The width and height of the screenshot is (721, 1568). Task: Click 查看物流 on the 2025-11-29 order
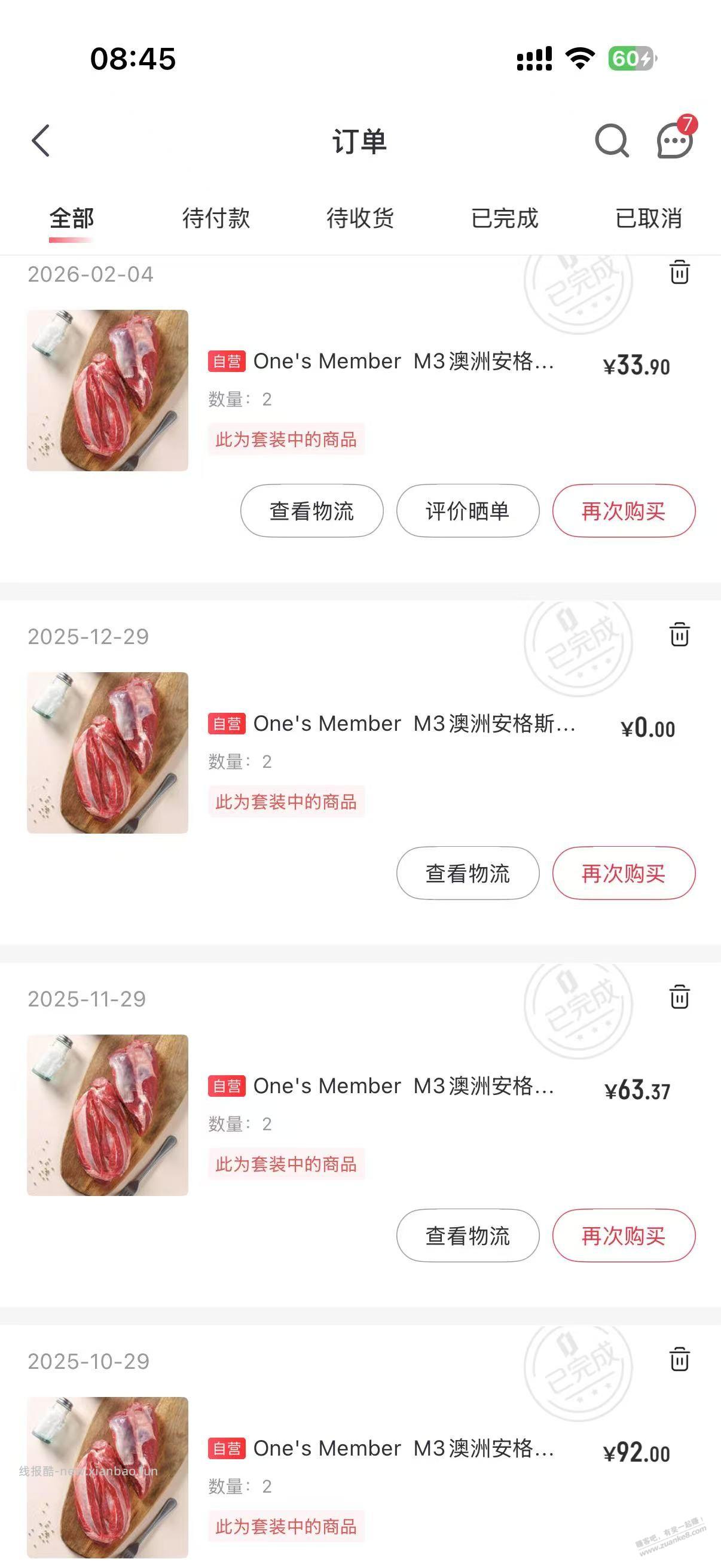(x=468, y=1236)
